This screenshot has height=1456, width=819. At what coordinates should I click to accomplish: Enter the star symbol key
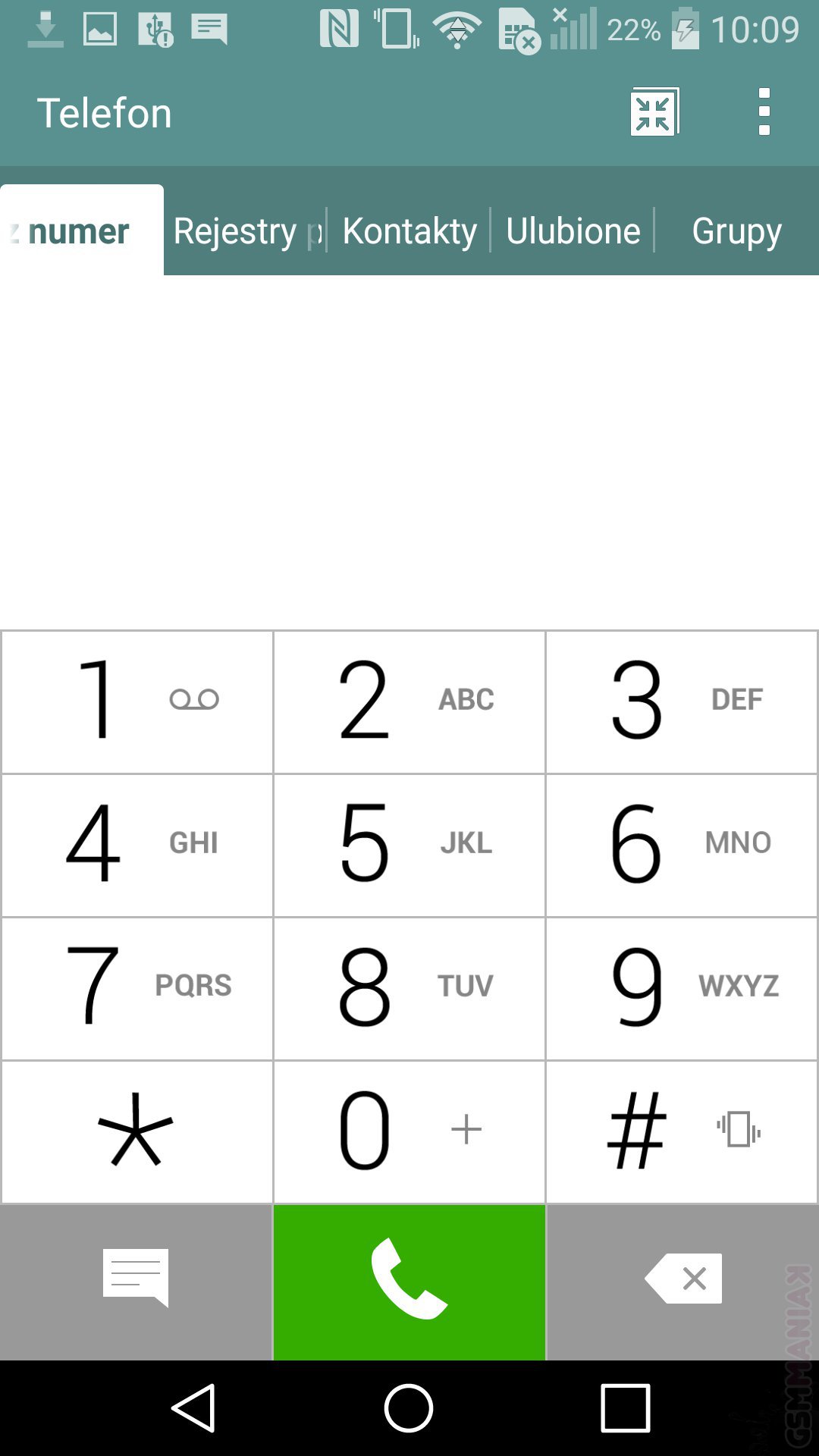point(137,1131)
